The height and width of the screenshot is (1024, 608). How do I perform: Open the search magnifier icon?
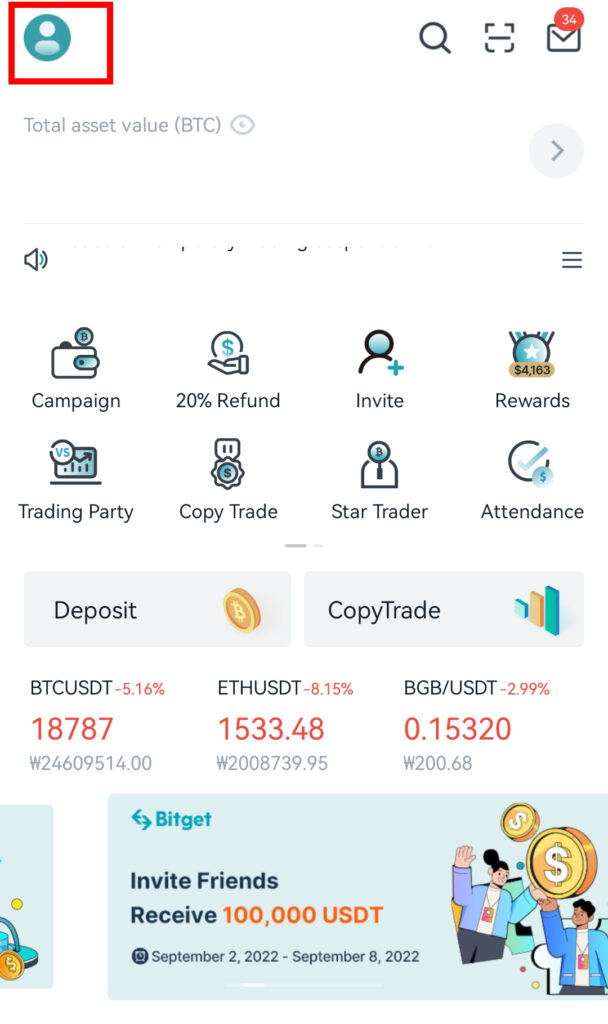pos(435,38)
